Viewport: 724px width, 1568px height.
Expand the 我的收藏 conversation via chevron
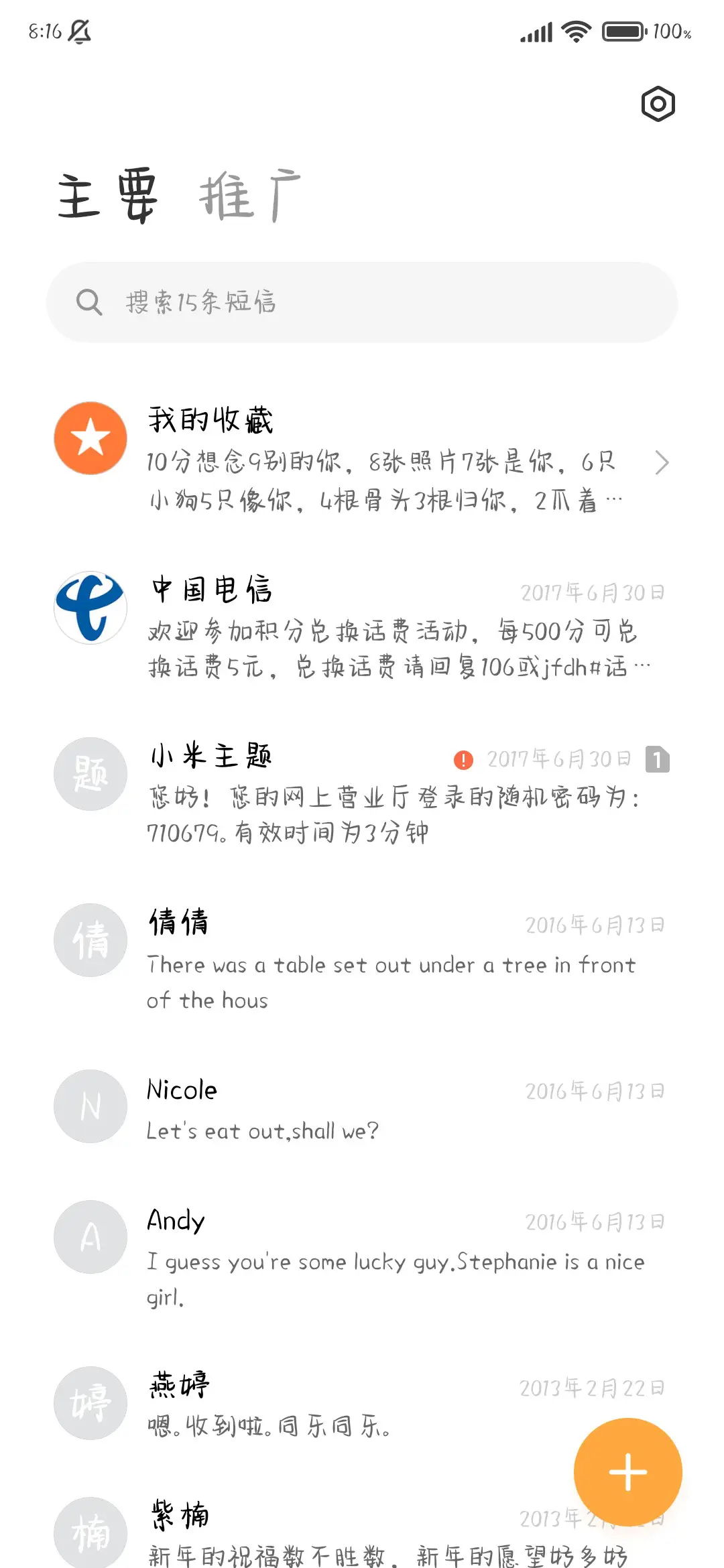pos(663,462)
